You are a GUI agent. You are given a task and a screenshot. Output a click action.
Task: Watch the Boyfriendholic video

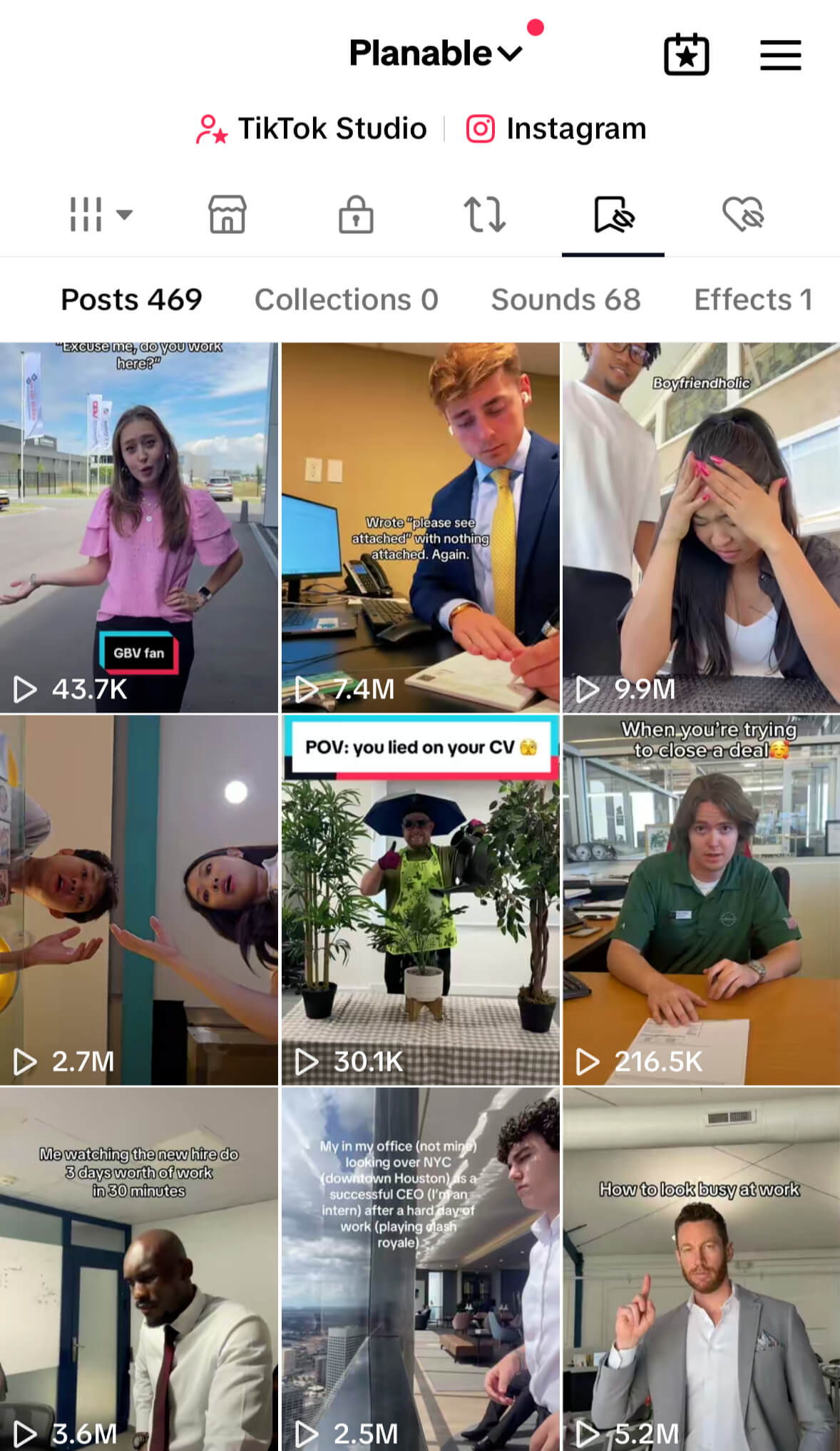tap(701, 528)
